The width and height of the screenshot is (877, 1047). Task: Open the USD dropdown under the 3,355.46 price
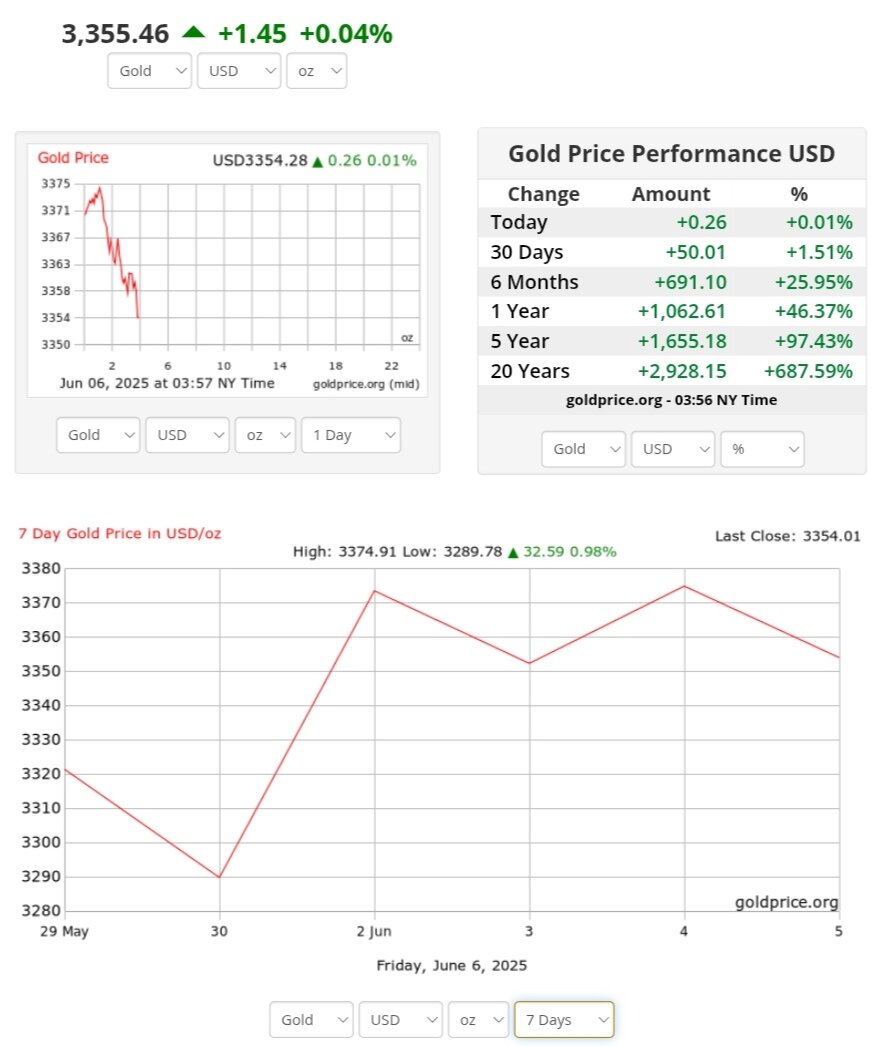pyautogui.click(x=239, y=71)
